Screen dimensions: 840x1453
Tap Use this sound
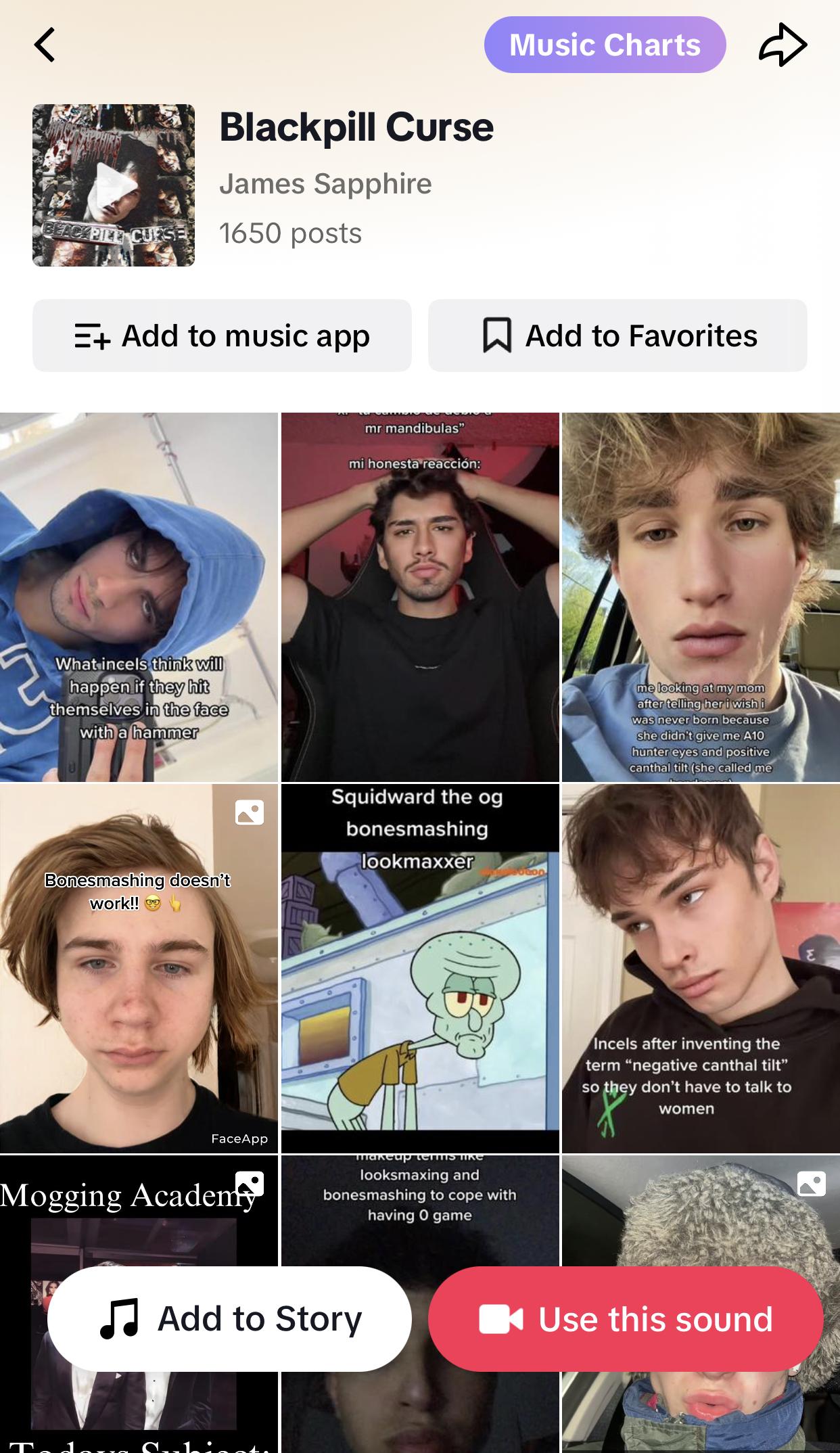click(x=626, y=1319)
